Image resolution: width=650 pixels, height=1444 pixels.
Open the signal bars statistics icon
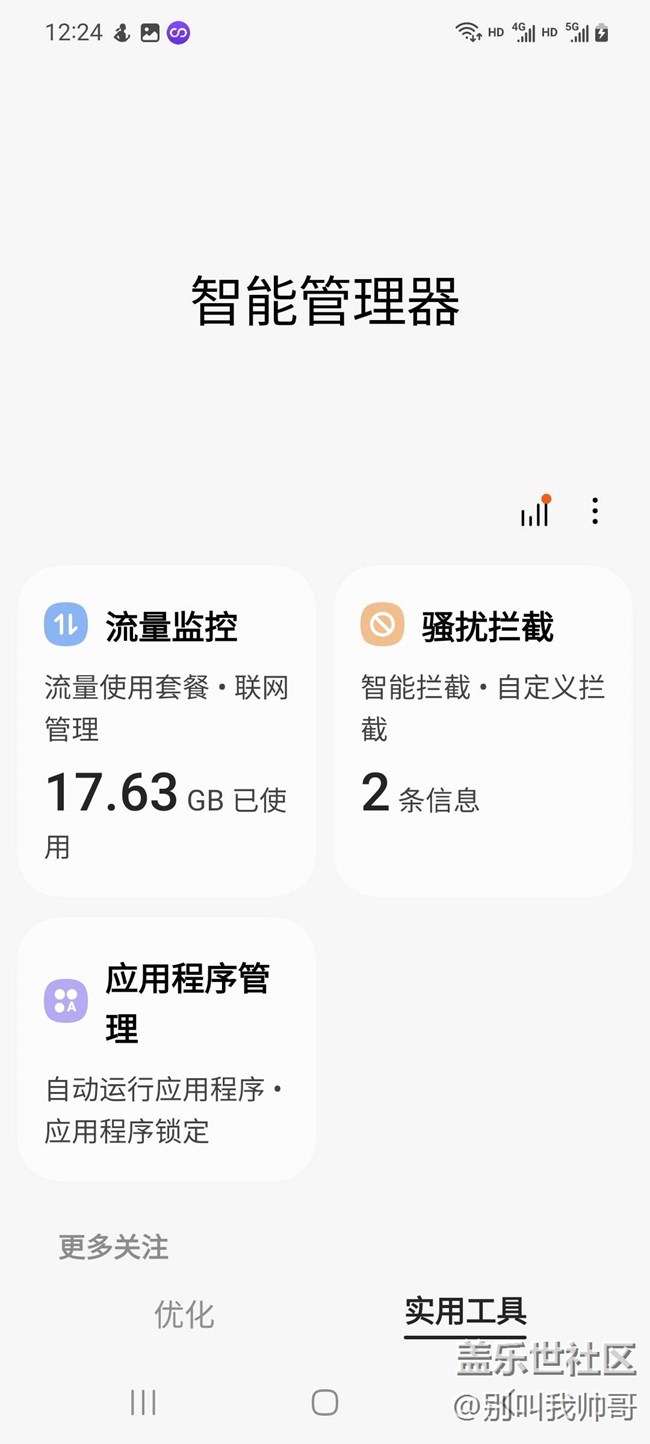pyautogui.click(x=535, y=512)
